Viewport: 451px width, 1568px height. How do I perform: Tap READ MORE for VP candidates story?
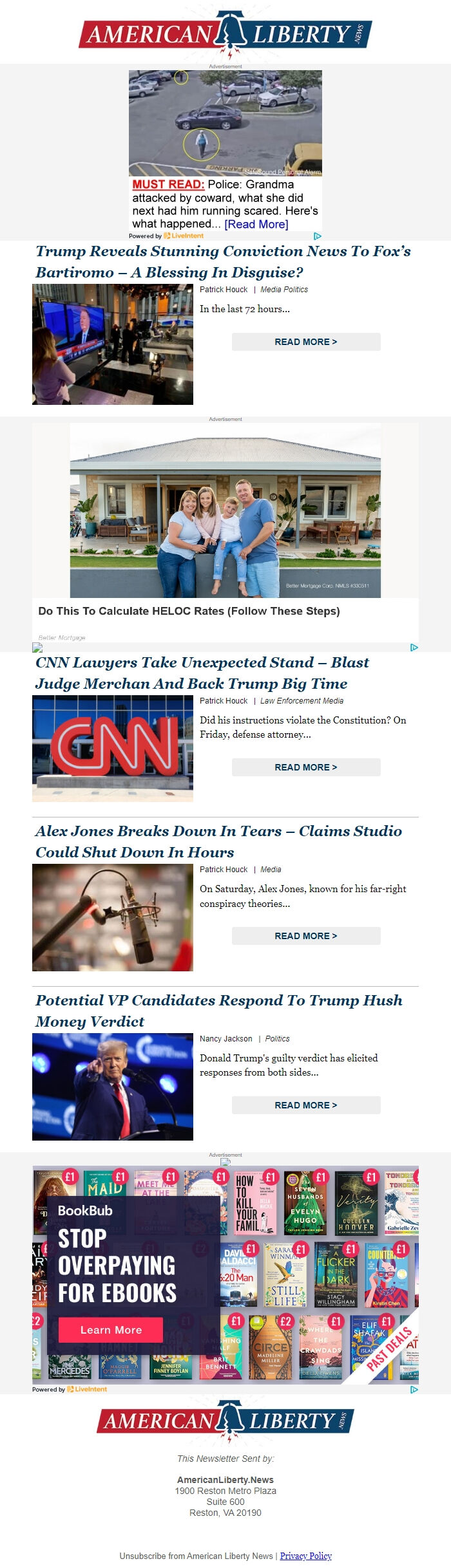306,1105
